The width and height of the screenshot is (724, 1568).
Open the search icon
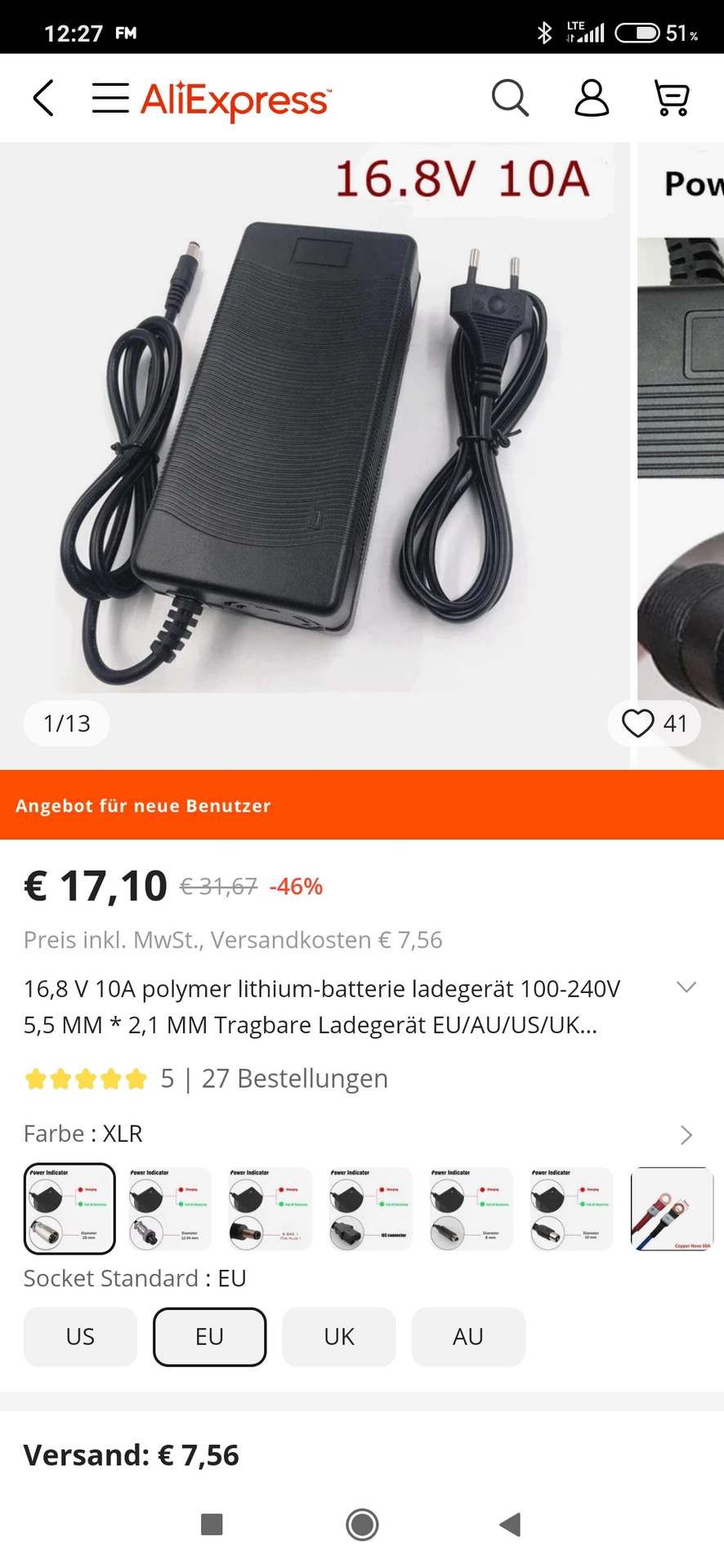[x=510, y=98]
